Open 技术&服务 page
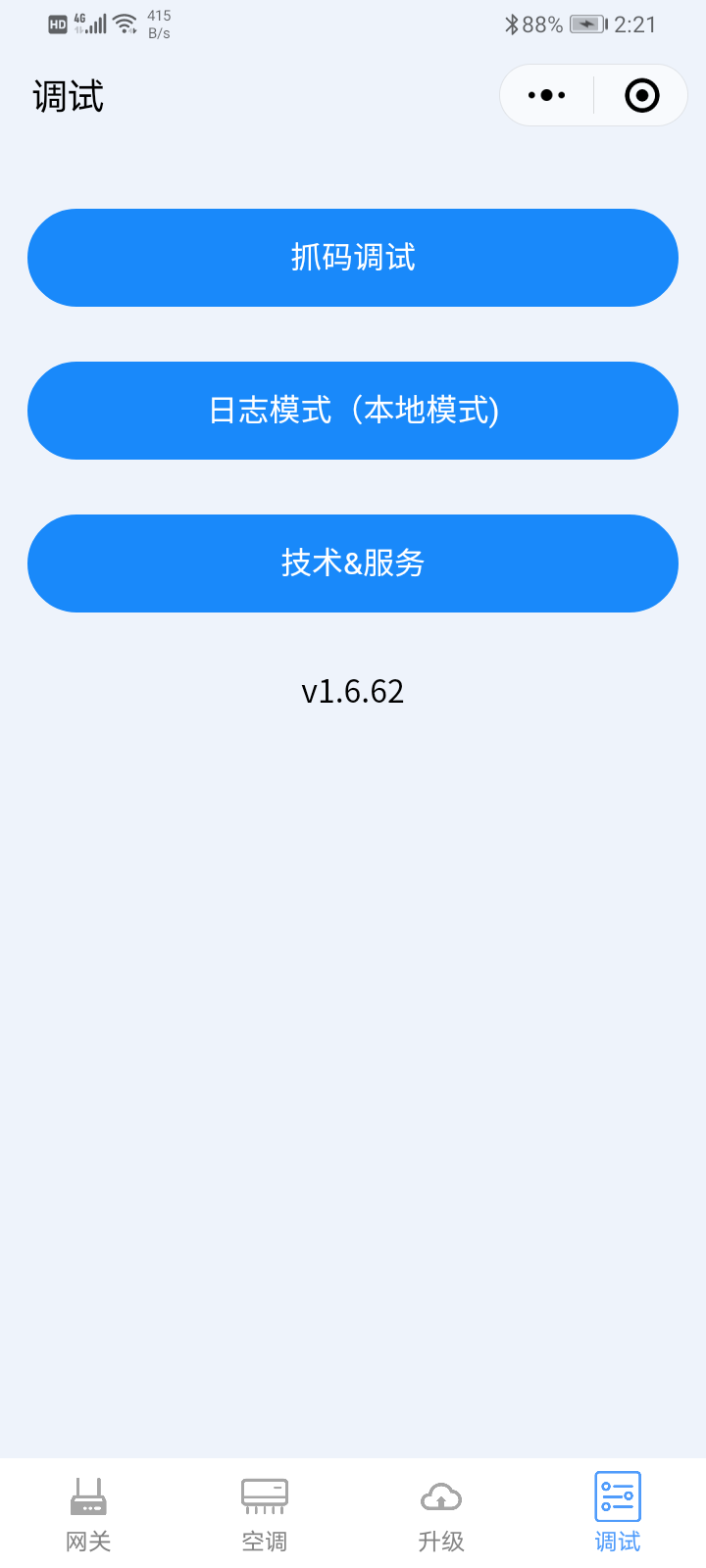 point(353,563)
